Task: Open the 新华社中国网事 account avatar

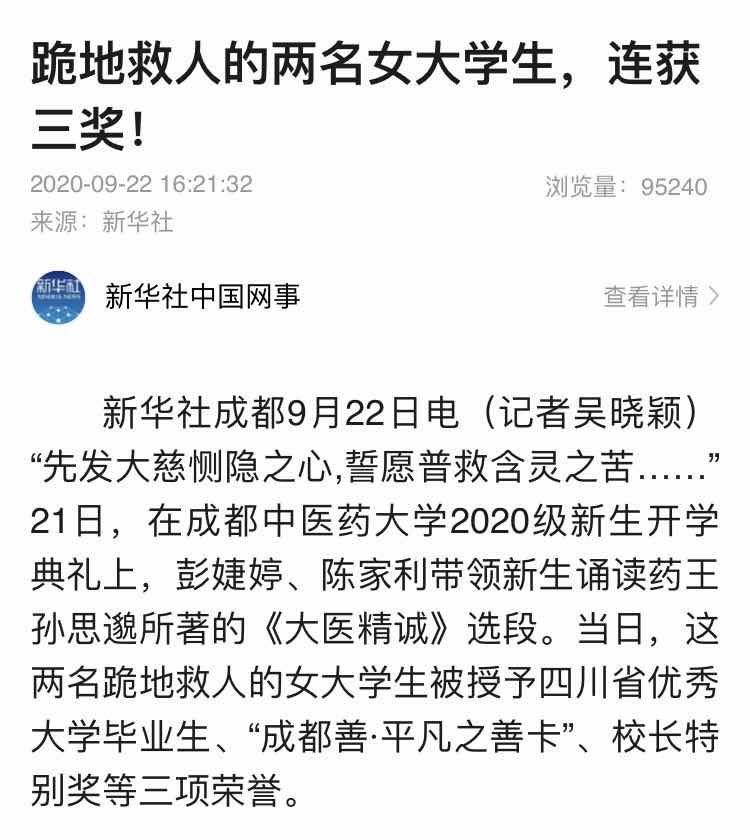Action: (59, 297)
